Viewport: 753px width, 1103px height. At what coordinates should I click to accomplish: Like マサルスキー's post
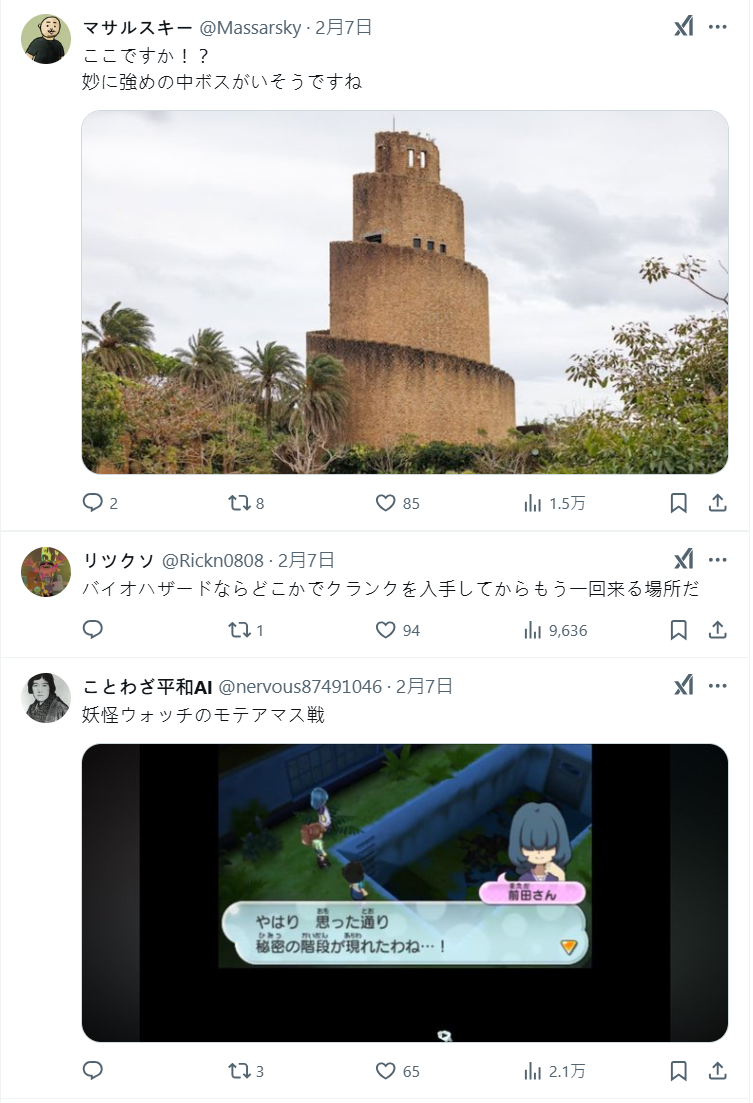(x=386, y=503)
